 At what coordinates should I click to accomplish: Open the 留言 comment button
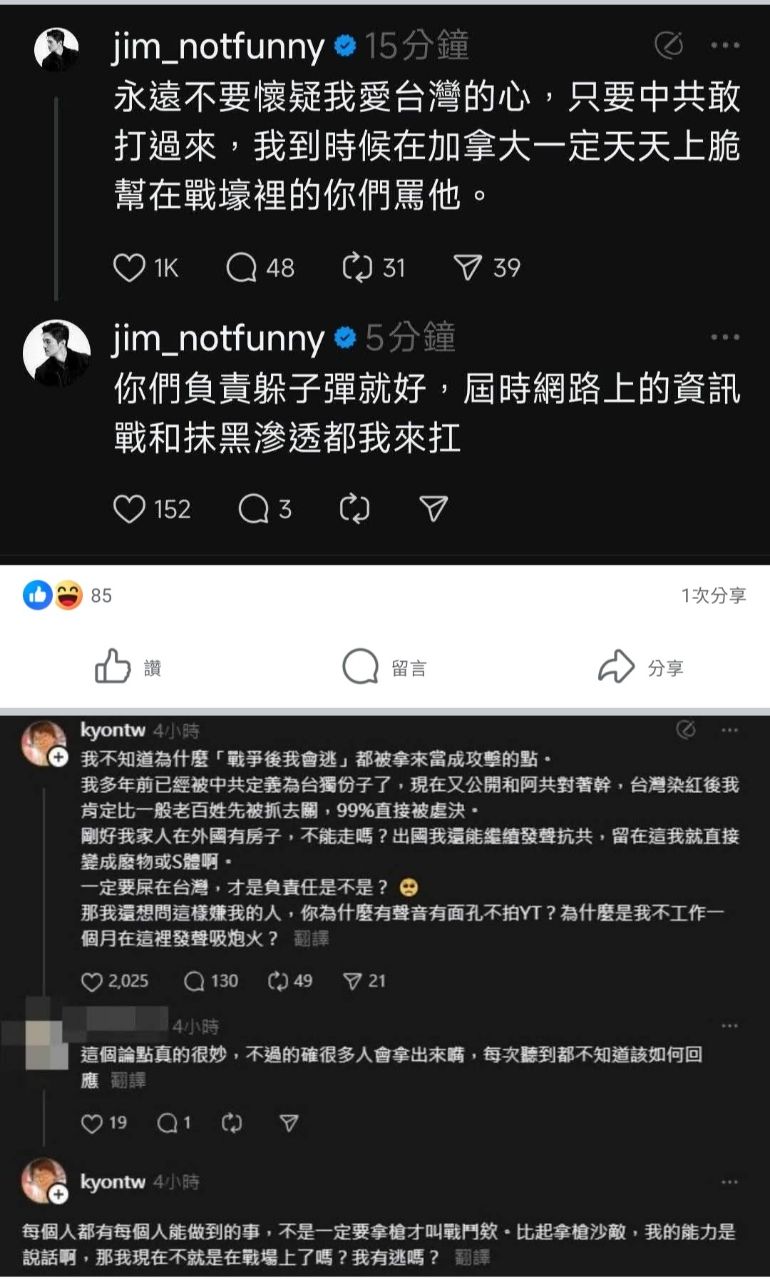384,668
